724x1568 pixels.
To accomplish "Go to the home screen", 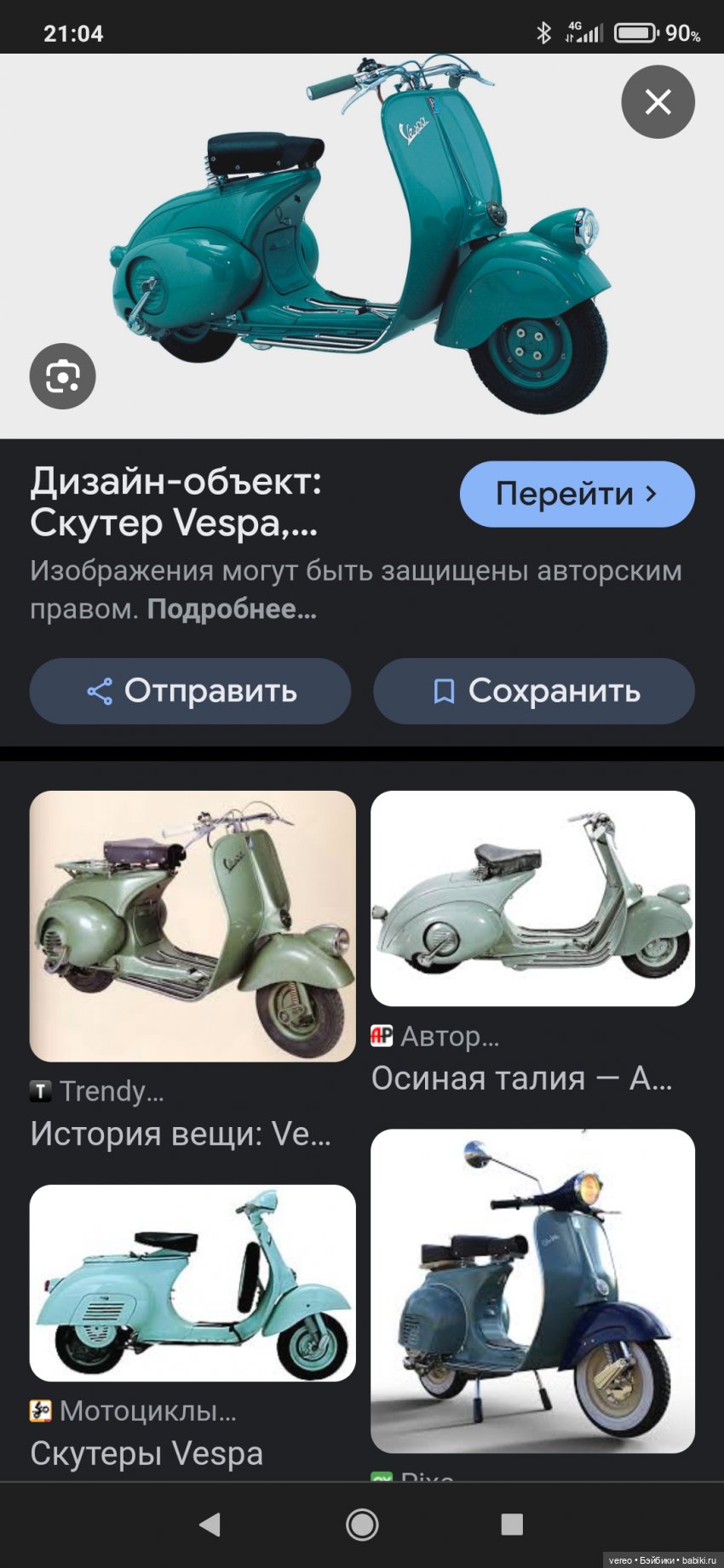I will 362,1524.
